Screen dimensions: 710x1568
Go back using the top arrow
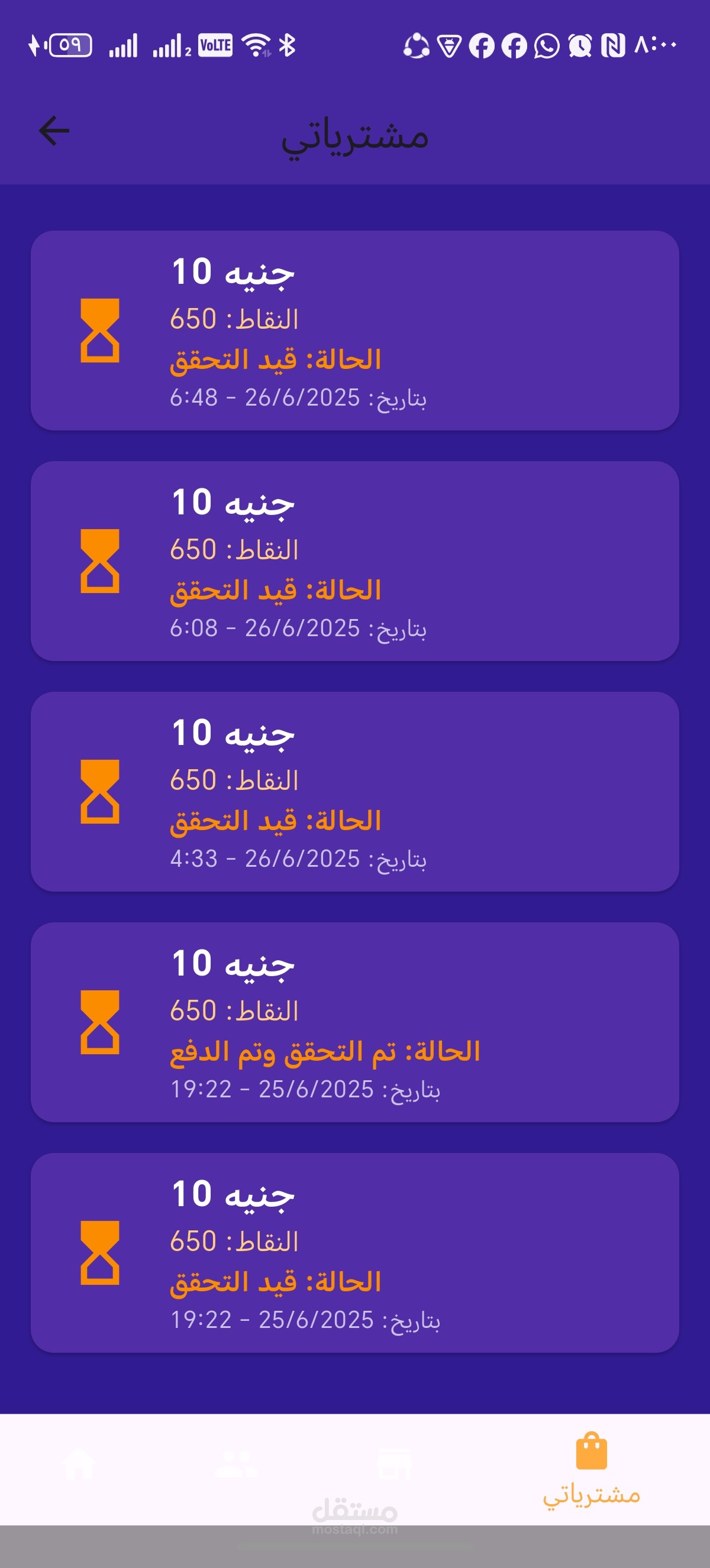pyautogui.click(x=54, y=131)
